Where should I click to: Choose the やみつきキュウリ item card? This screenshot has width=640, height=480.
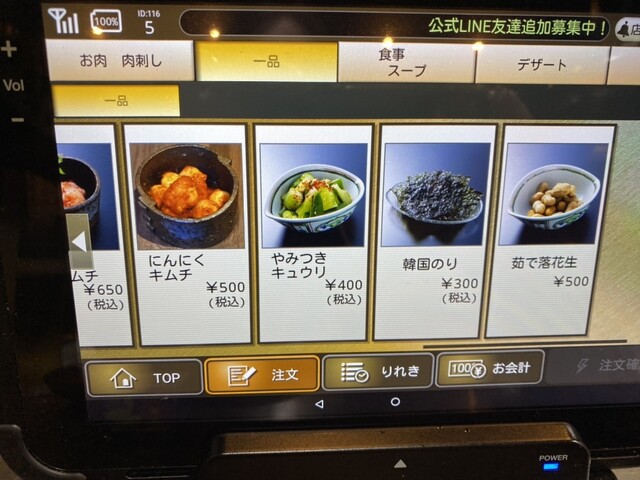314,234
